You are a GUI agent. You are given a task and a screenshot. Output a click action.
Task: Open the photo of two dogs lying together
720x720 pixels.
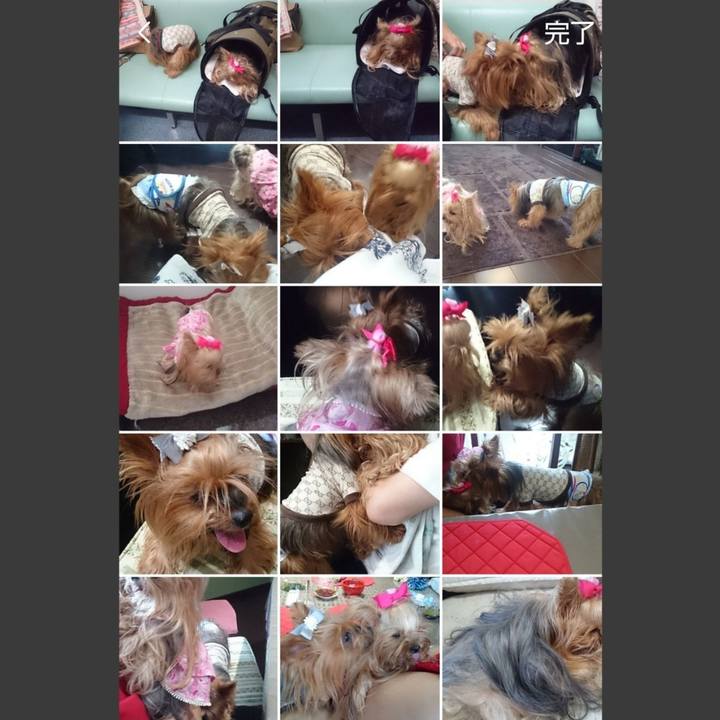click(x=360, y=648)
